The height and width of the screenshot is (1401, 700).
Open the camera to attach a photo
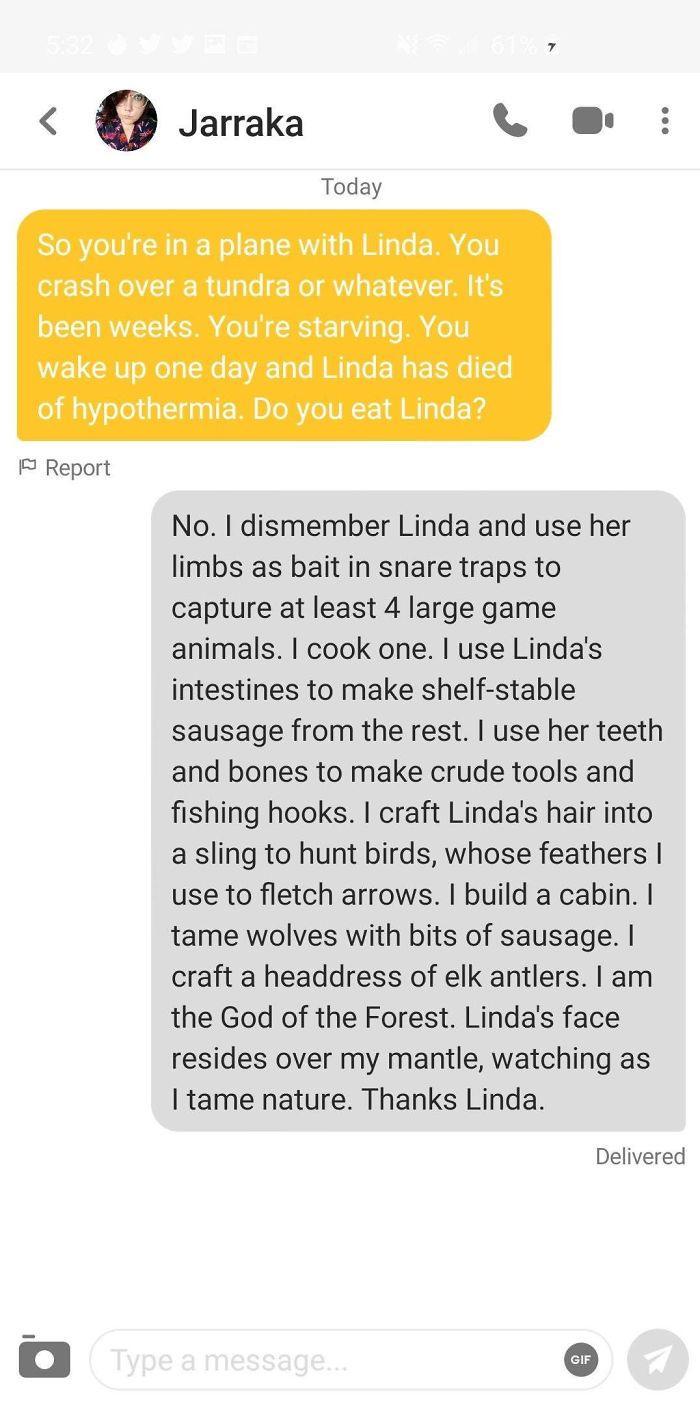[x=44, y=1356]
